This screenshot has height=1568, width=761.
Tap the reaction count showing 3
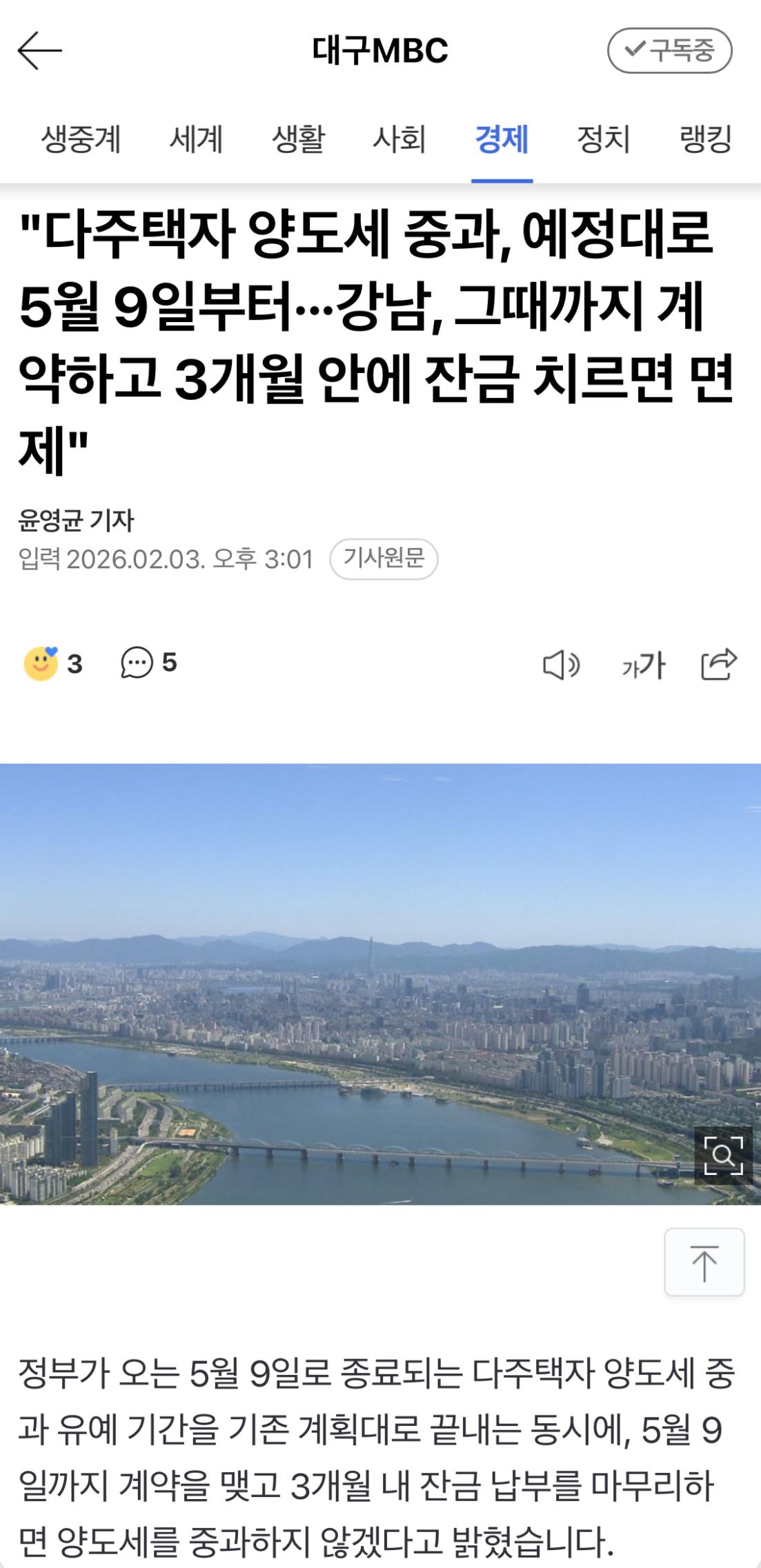(75, 664)
